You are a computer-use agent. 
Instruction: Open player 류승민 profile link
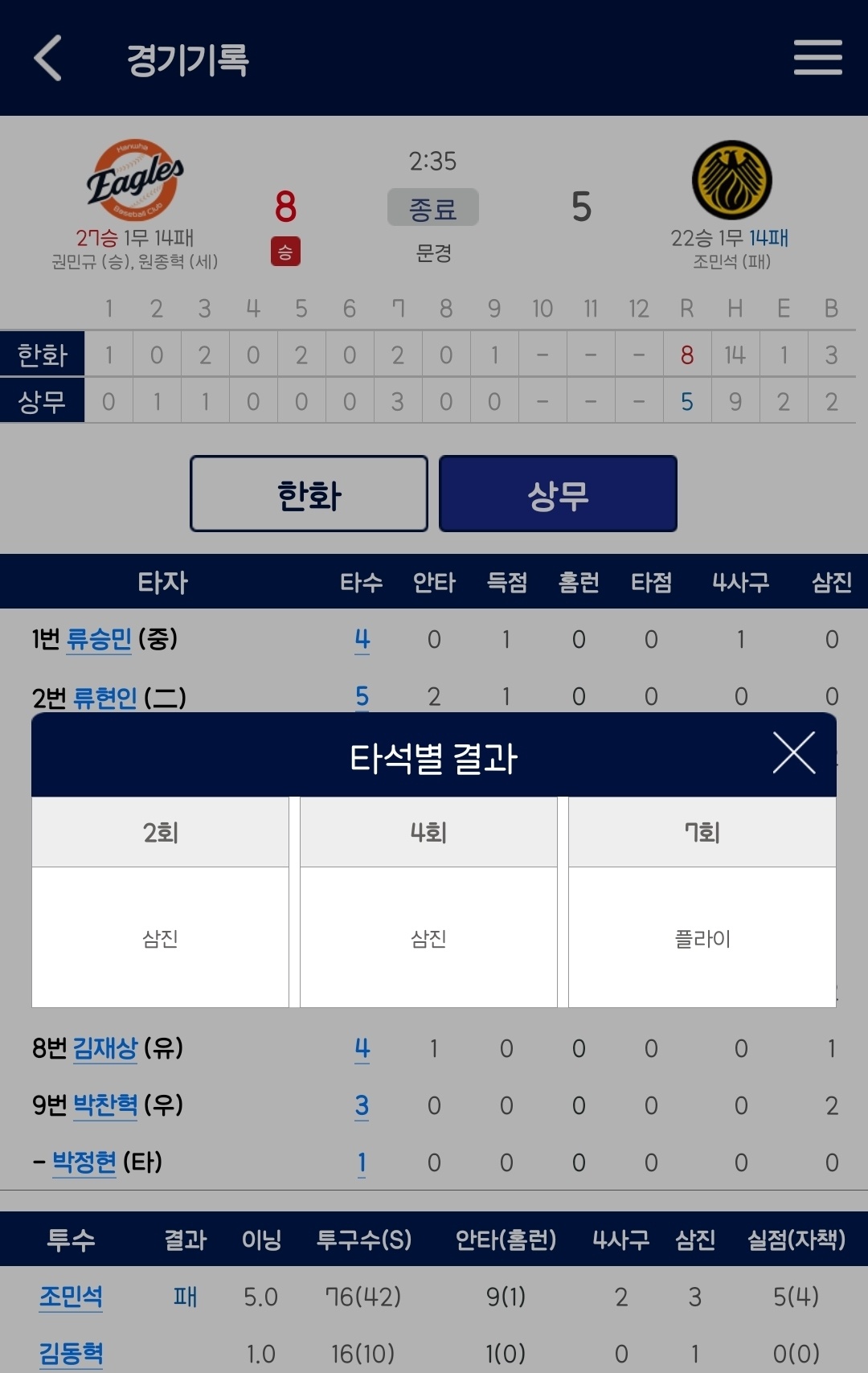pyautogui.click(x=98, y=639)
